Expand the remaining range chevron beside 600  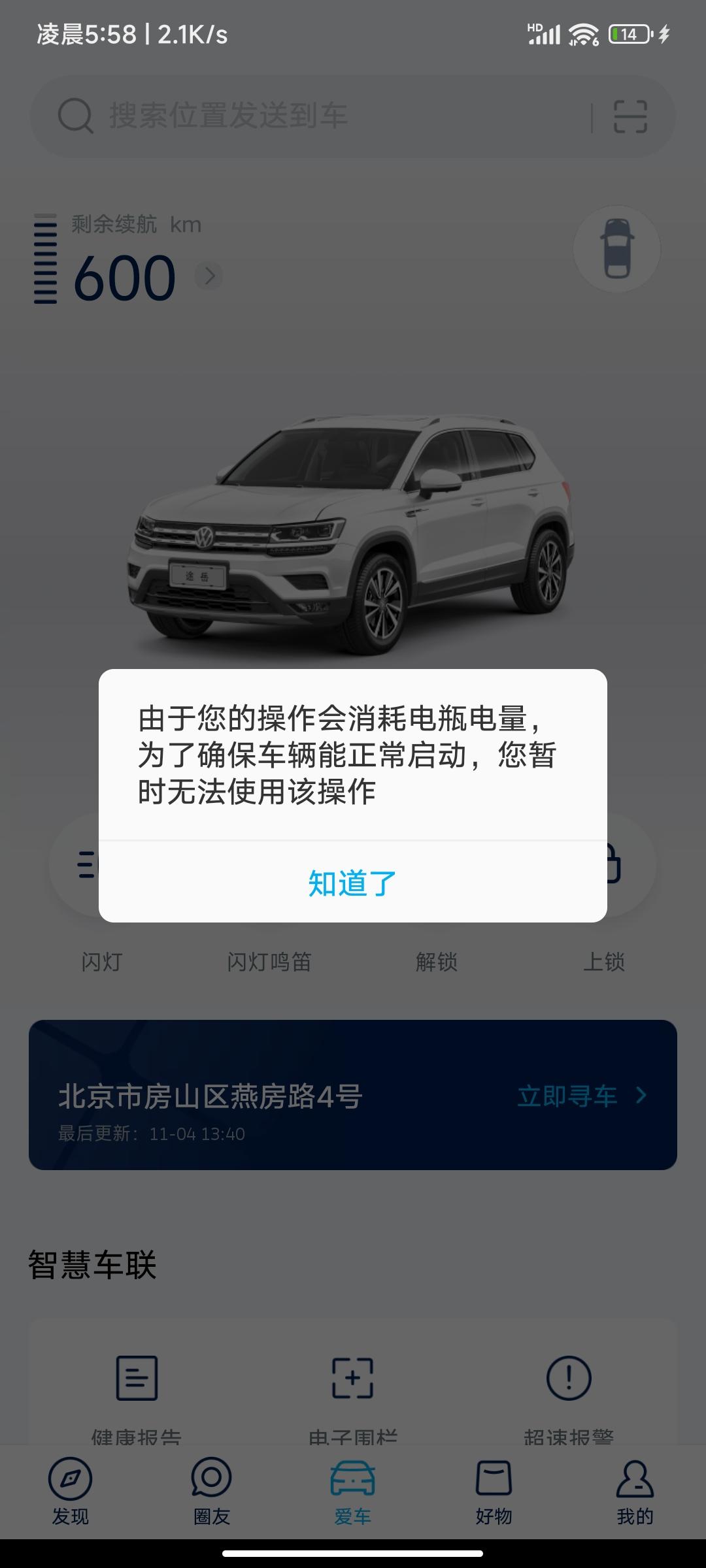pyautogui.click(x=209, y=276)
